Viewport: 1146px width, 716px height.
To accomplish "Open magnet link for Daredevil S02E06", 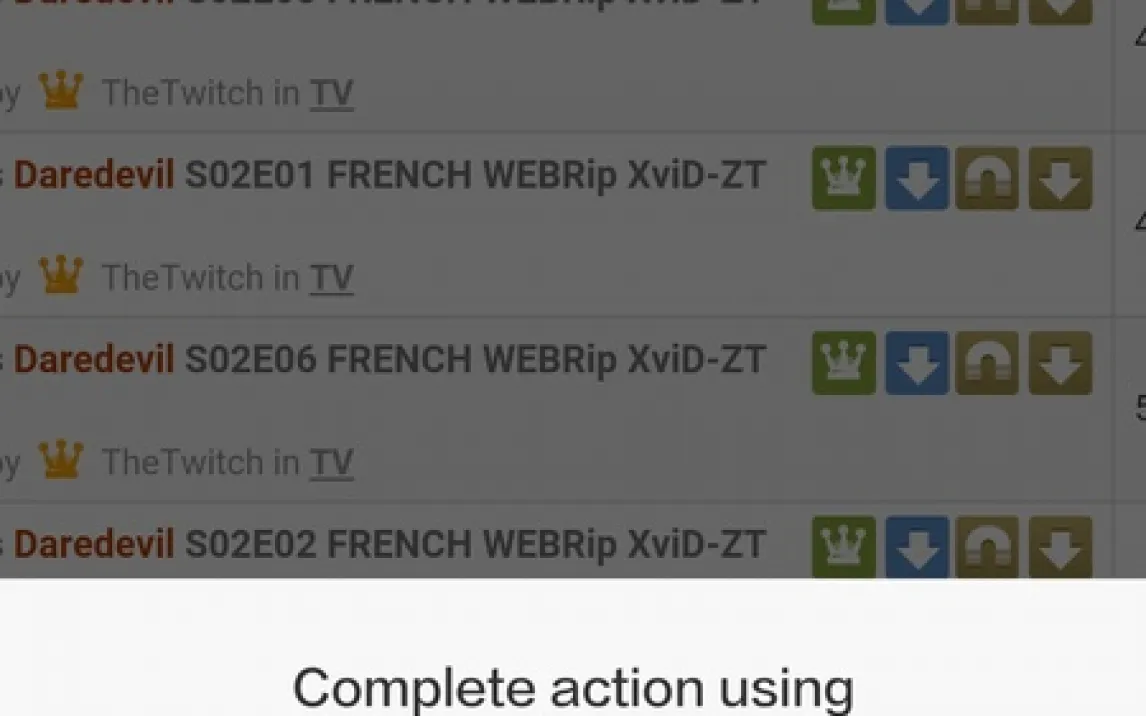I will [x=987, y=363].
